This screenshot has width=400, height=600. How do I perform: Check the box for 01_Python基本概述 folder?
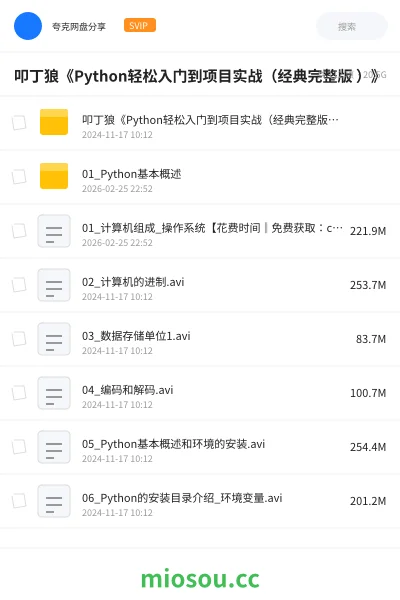pyautogui.click(x=19, y=177)
